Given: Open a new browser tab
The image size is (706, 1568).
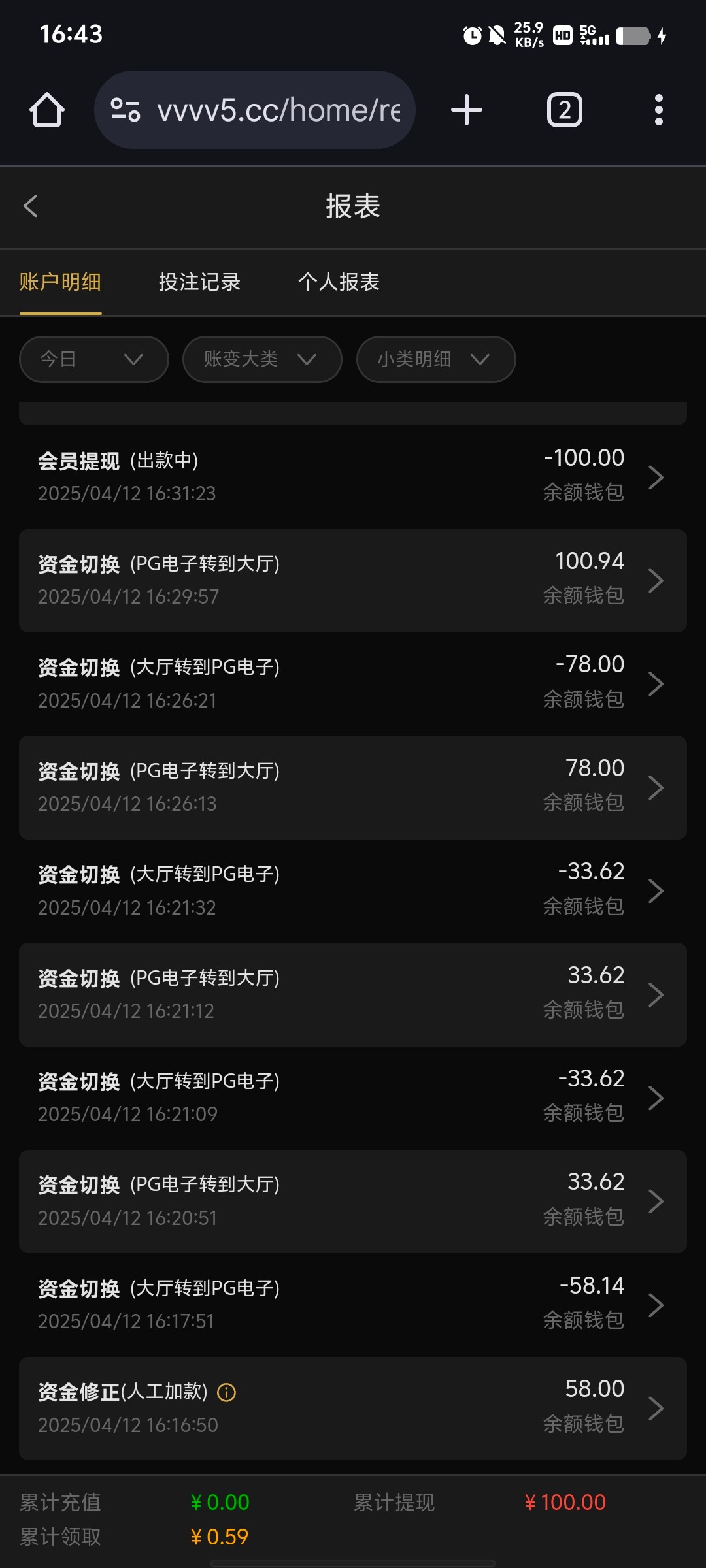Looking at the screenshot, I should [x=466, y=110].
